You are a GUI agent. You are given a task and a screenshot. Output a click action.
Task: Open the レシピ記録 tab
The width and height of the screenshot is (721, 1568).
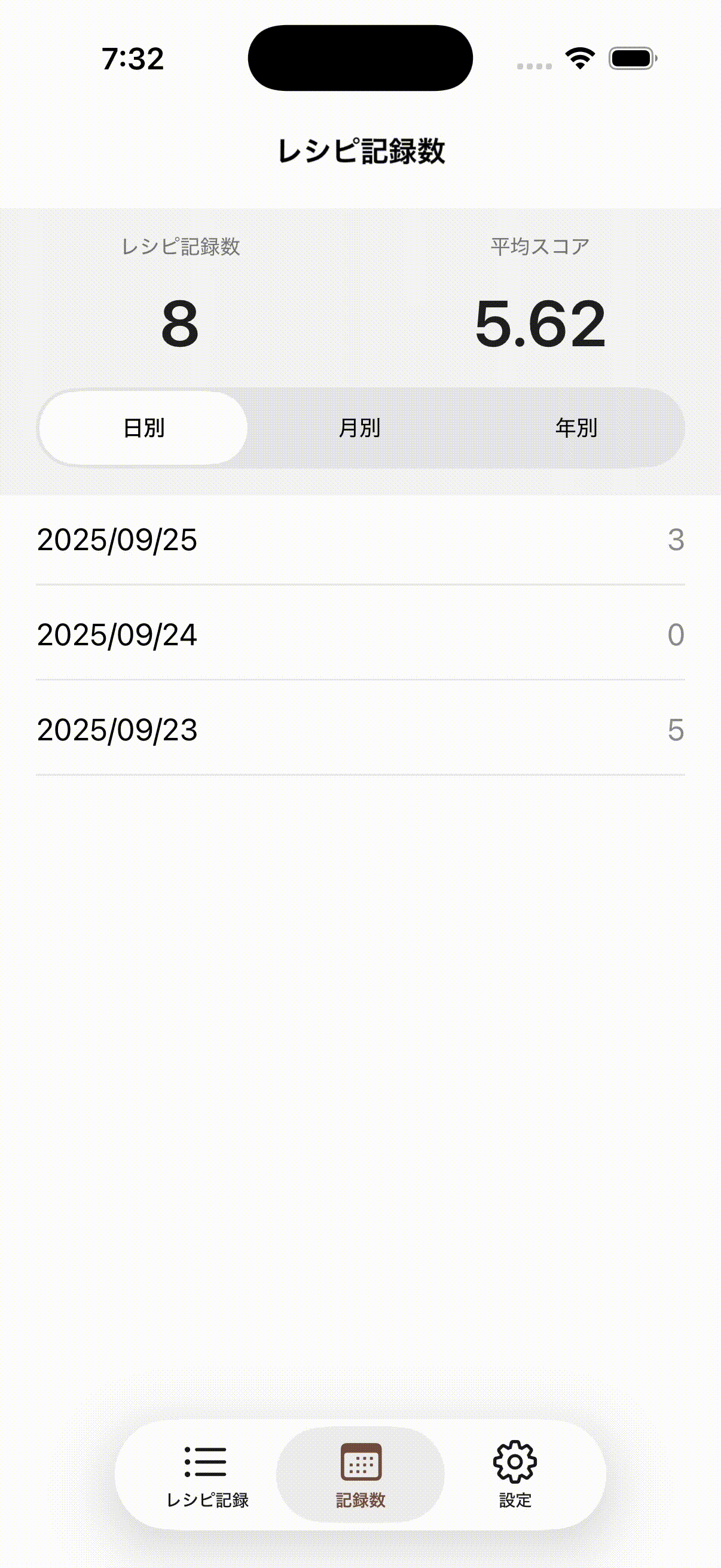(x=207, y=1474)
